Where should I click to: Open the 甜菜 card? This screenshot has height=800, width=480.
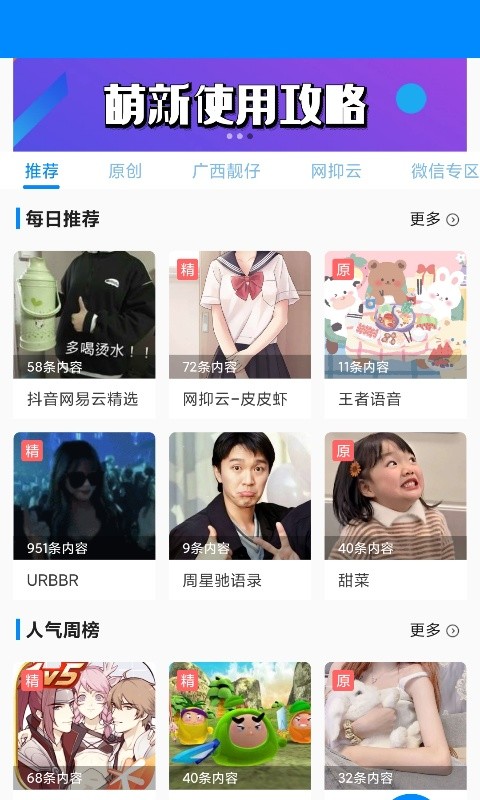[395, 516]
